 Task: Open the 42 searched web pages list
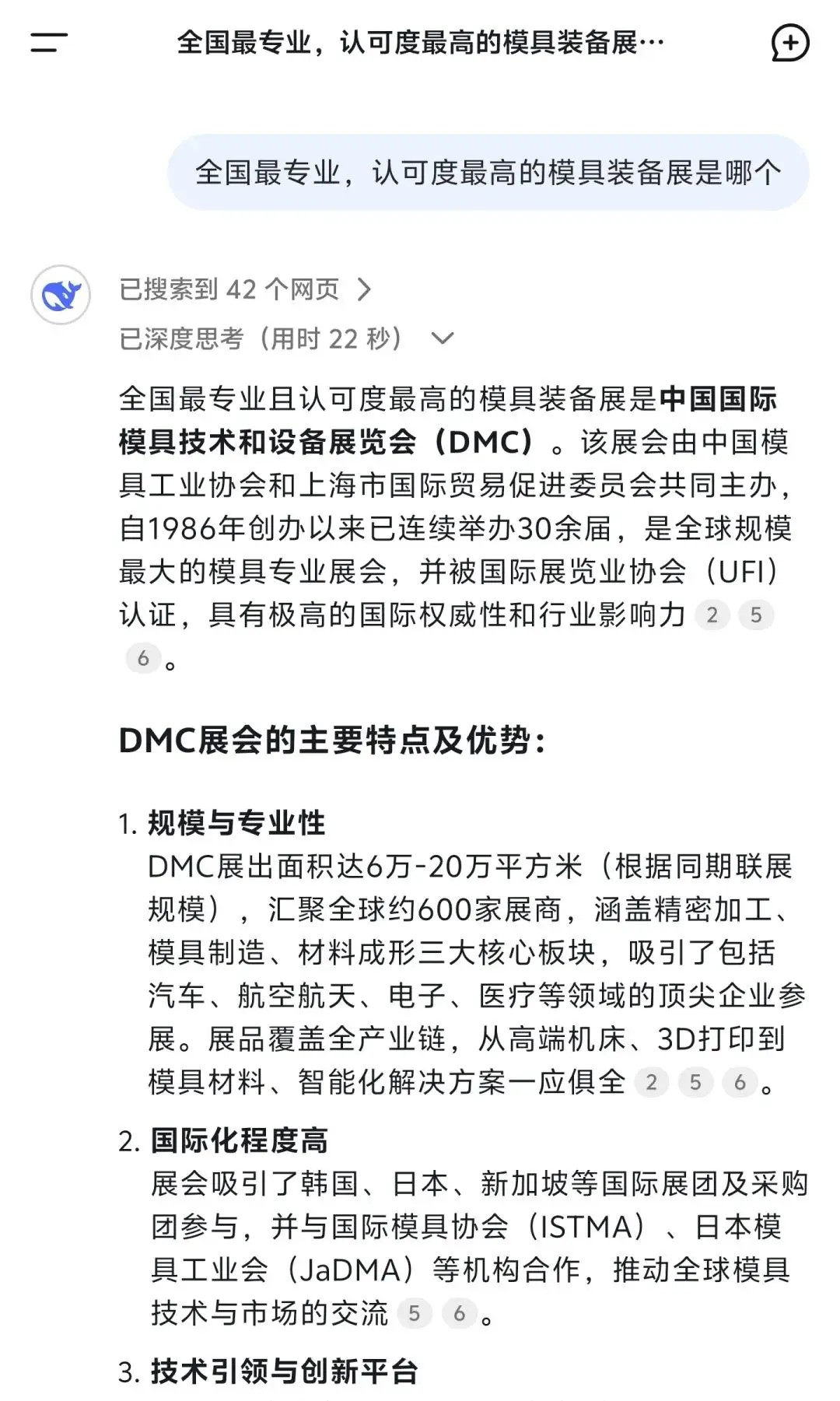coord(245,289)
